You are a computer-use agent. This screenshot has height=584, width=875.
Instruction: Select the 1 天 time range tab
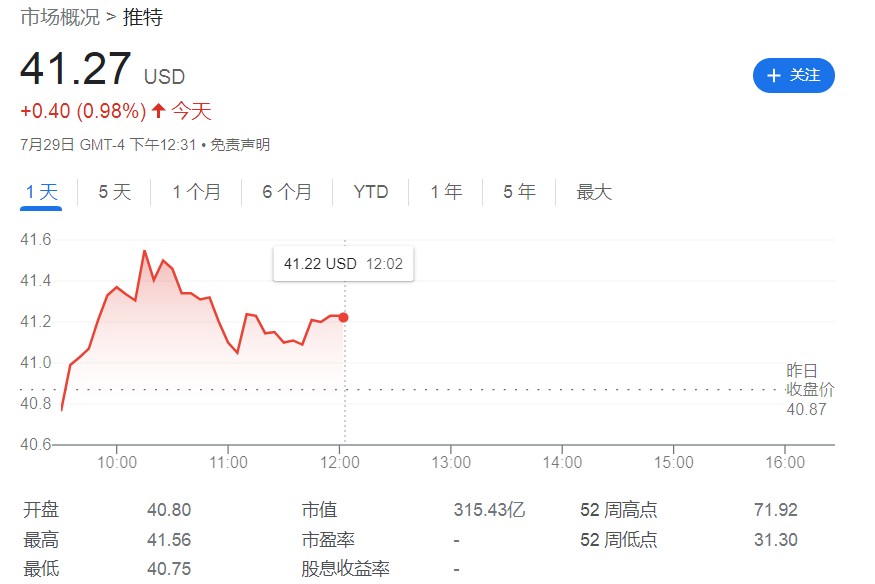coord(41,192)
